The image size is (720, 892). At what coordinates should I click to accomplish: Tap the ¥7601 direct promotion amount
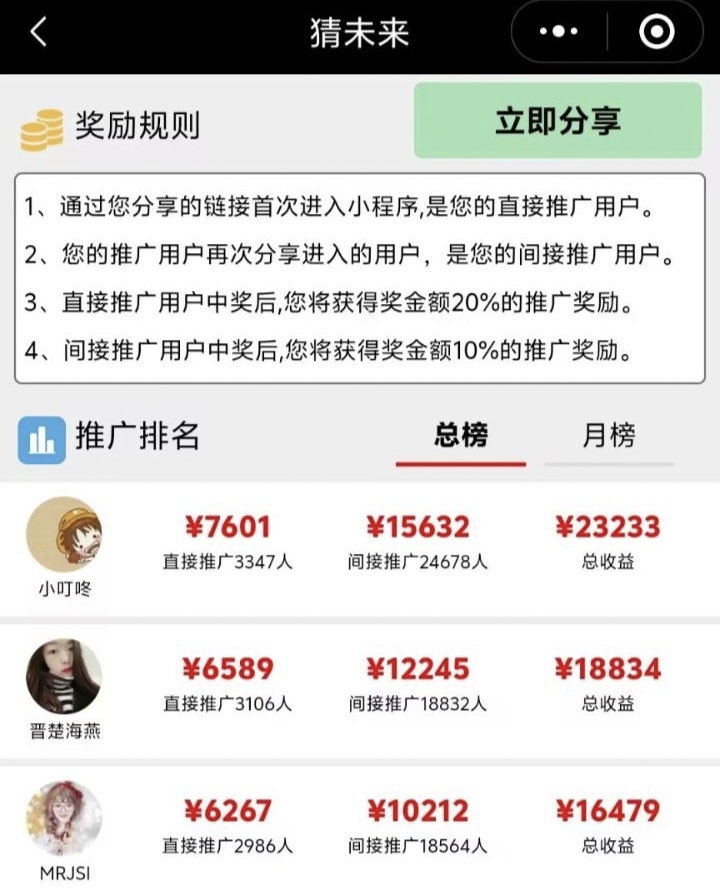(x=229, y=525)
